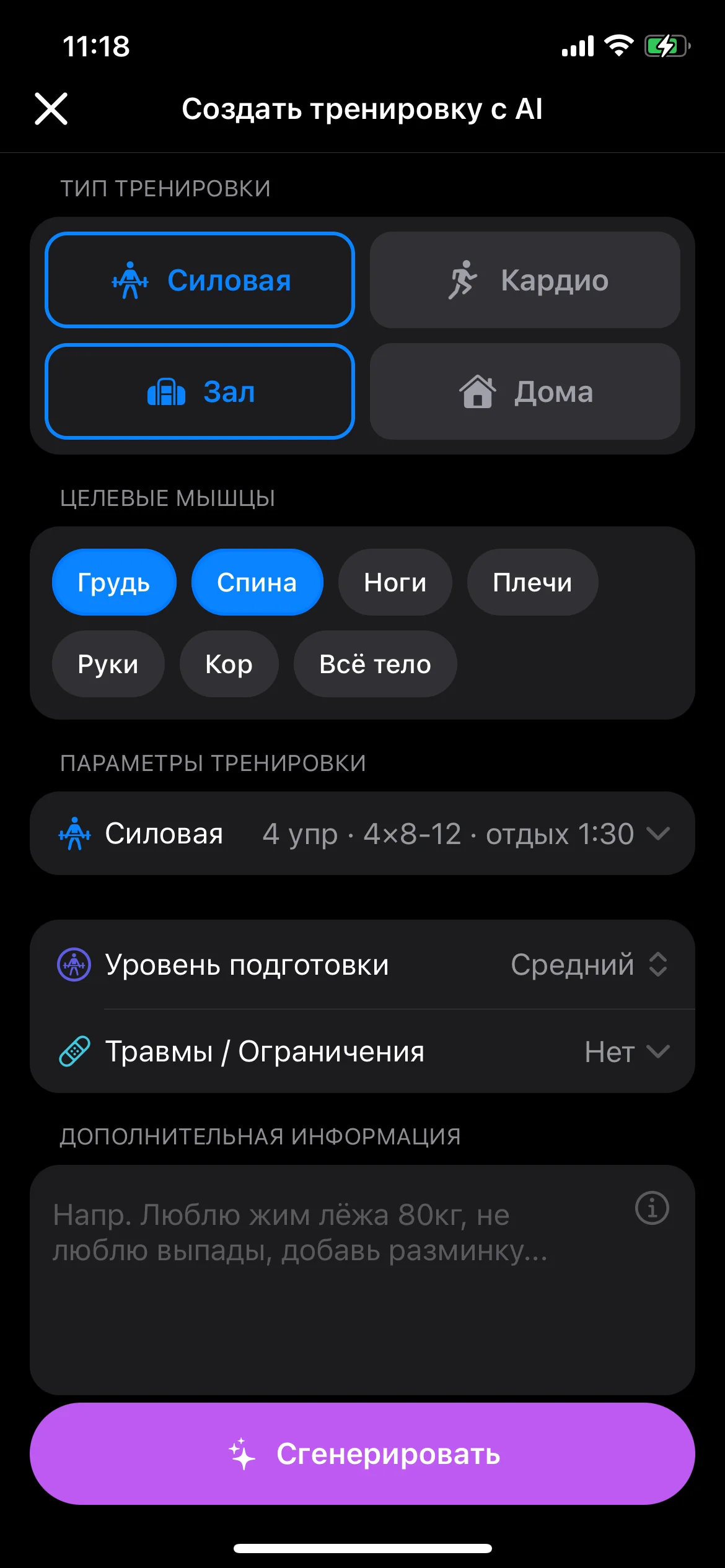Close the AI workout creation screen
Screen dimensions: 725x1568
coord(51,109)
